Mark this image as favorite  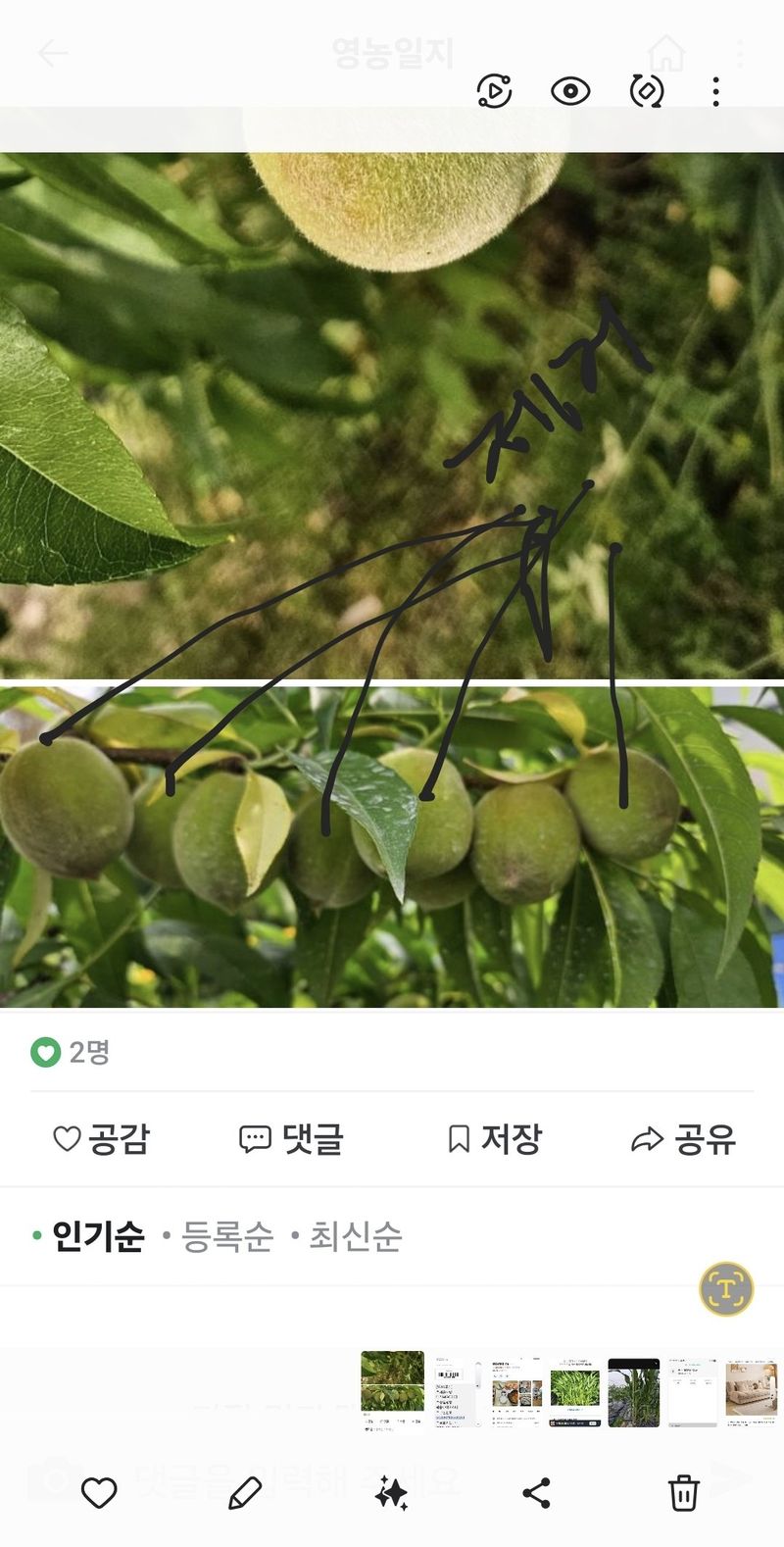point(99,1493)
